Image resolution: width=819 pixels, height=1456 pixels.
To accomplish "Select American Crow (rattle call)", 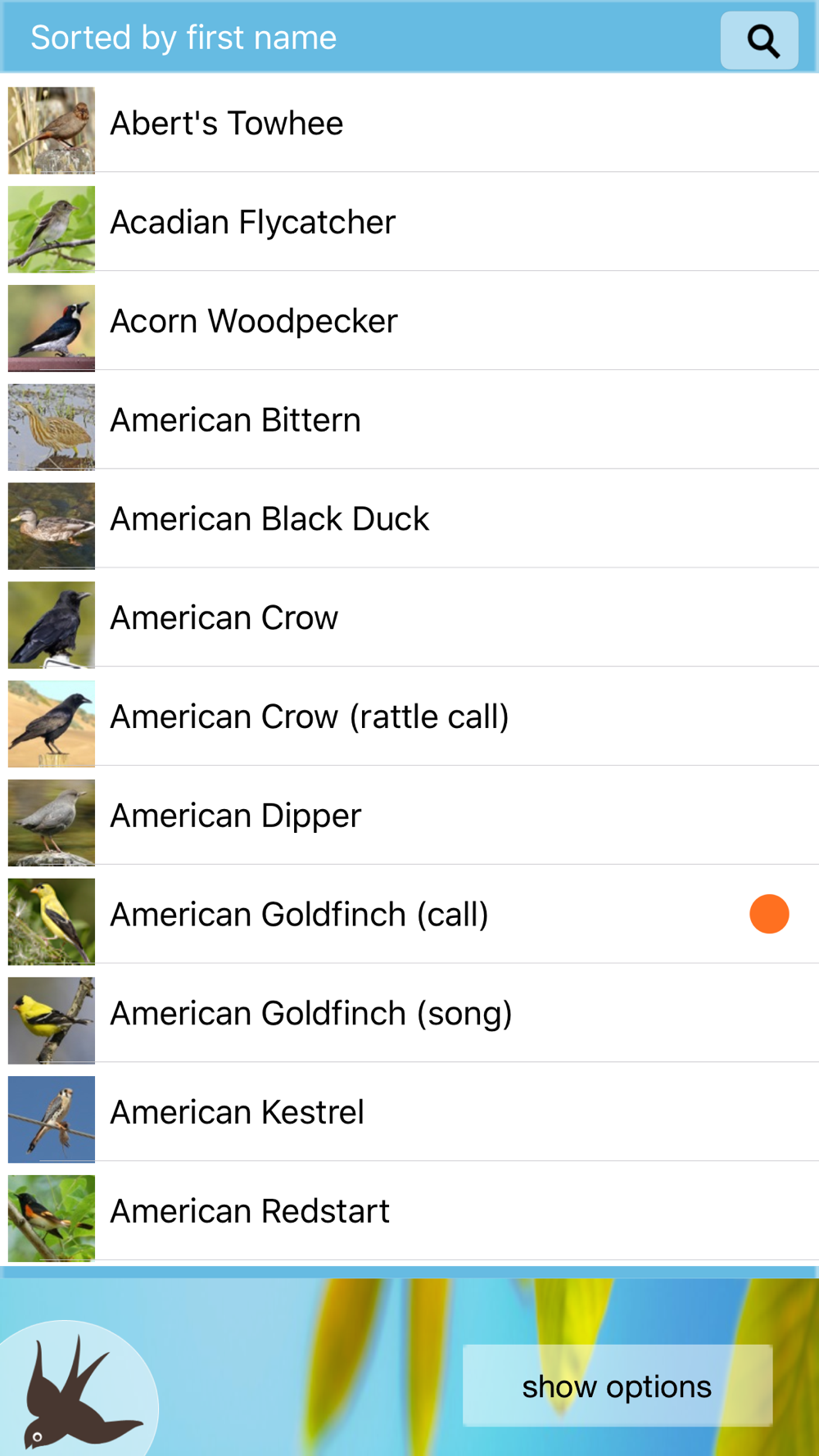I will click(409, 717).
